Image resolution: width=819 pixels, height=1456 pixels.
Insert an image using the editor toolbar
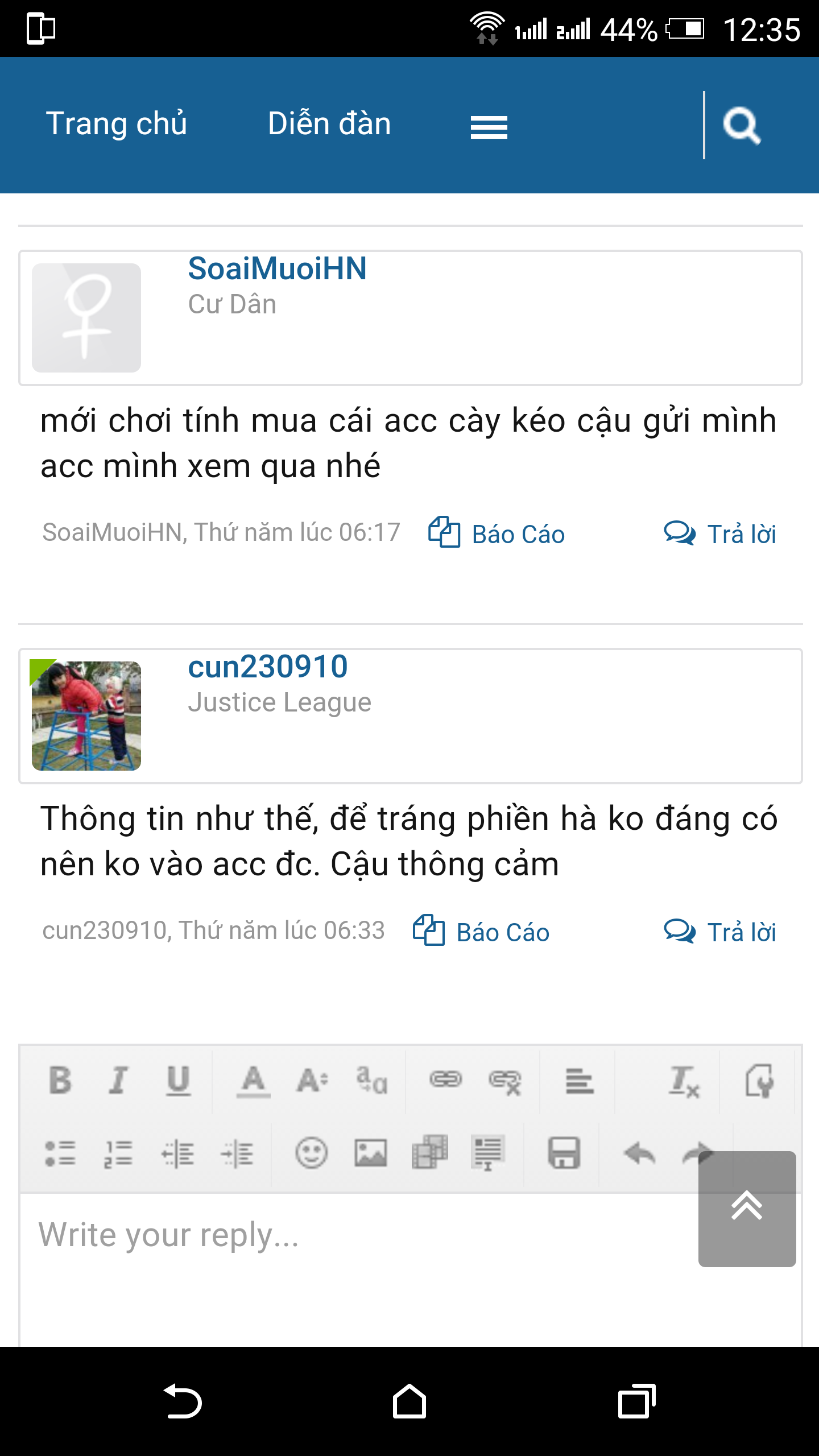click(x=371, y=1153)
